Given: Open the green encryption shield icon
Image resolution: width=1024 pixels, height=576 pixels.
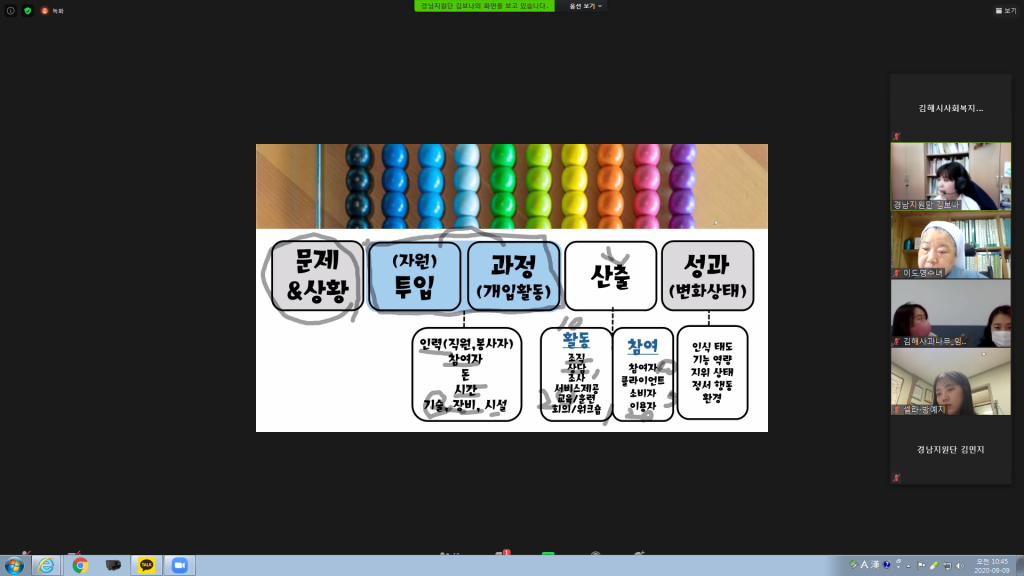Looking at the screenshot, I should coord(27,10).
